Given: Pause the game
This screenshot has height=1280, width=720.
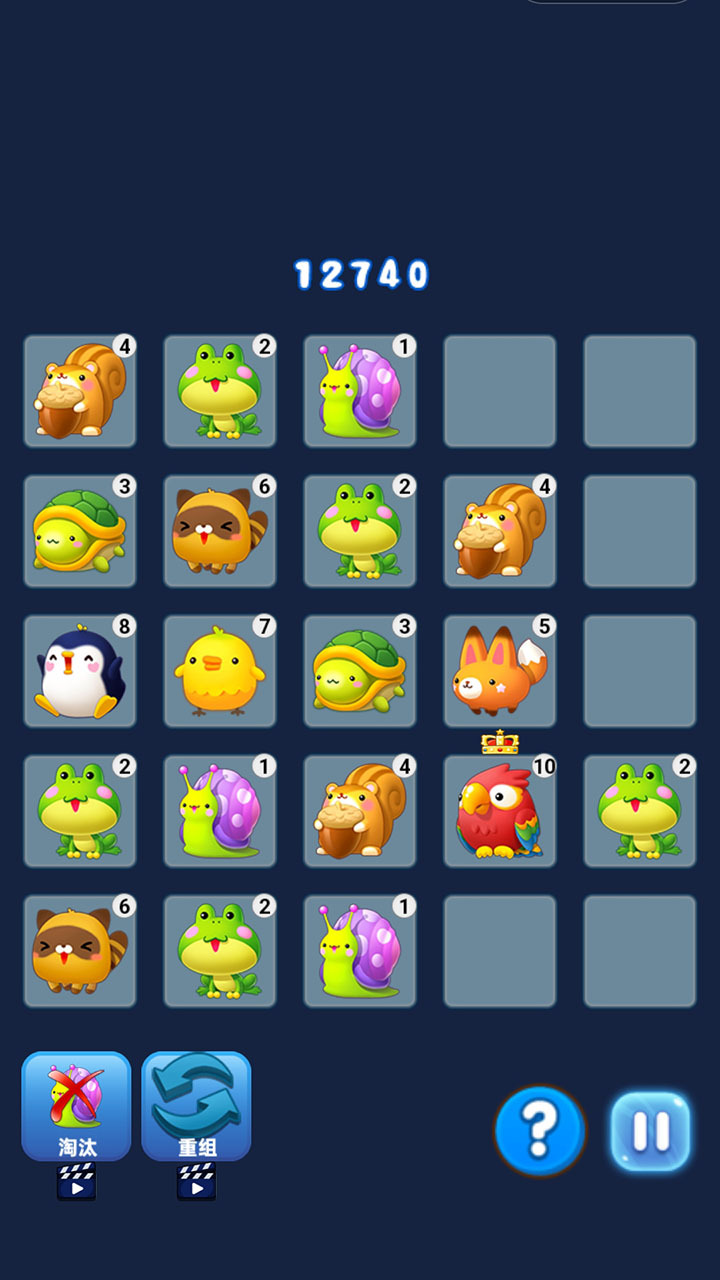Looking at the screenshot, I should pos(650,1131).
